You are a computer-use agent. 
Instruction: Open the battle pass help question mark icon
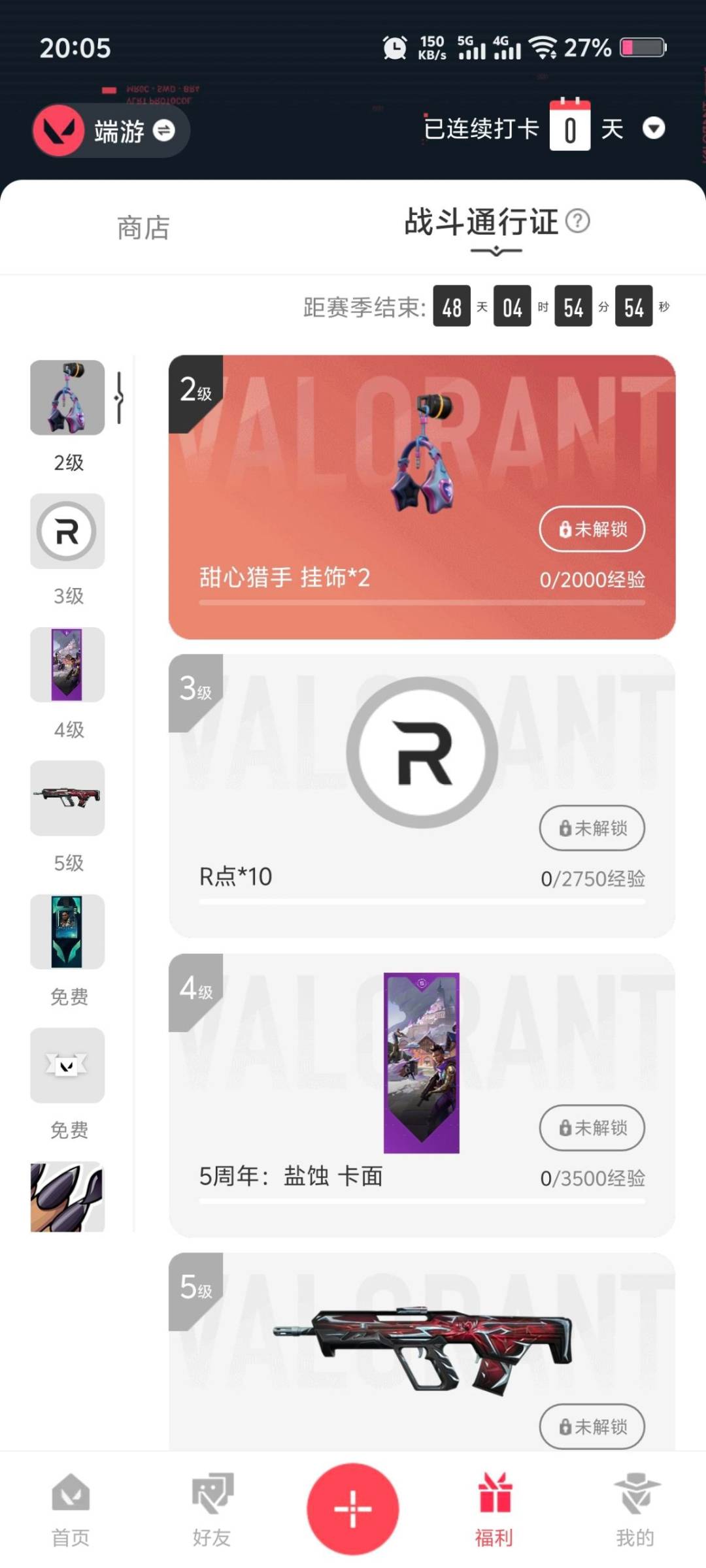tap(578, 222)
